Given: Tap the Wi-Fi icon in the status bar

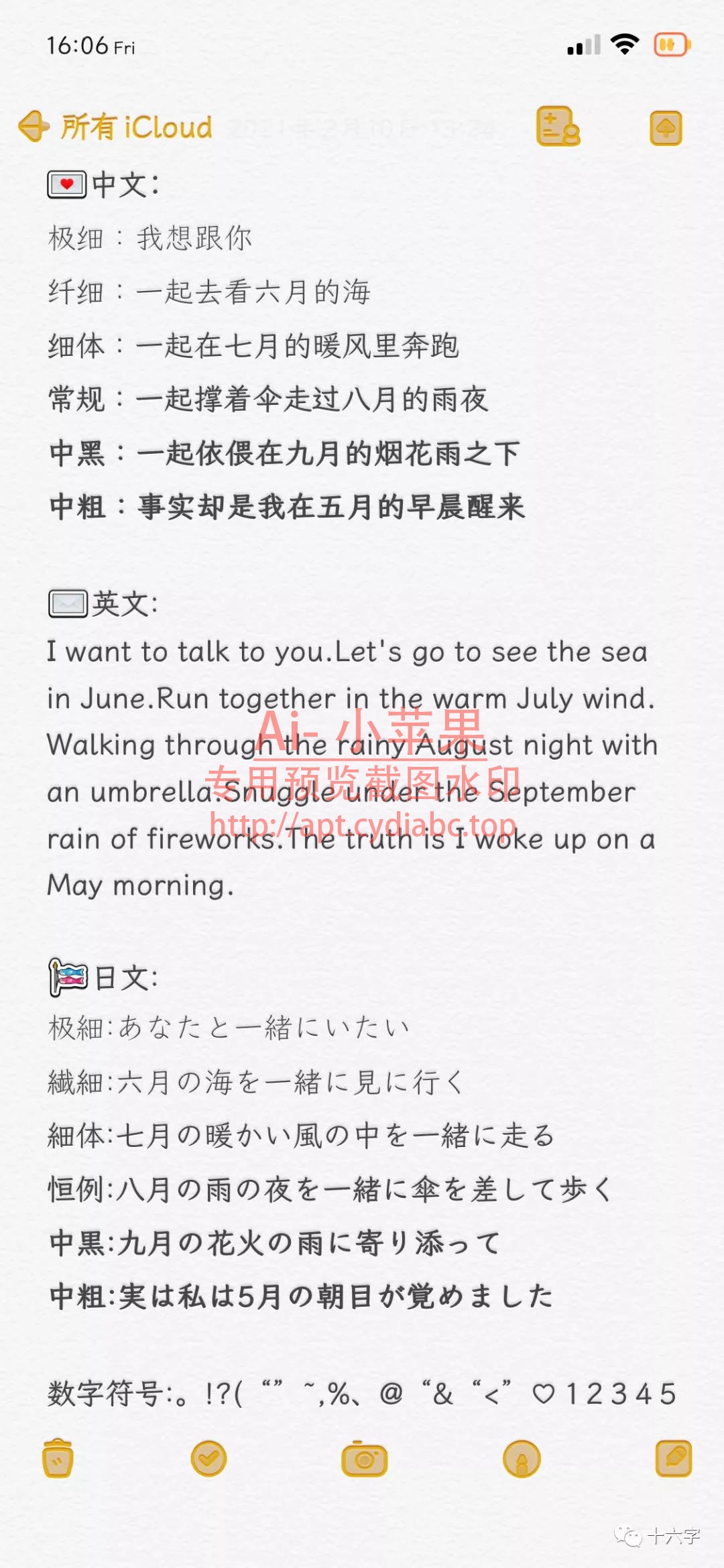Looking at the screenshot, I should tap(623, 44).
